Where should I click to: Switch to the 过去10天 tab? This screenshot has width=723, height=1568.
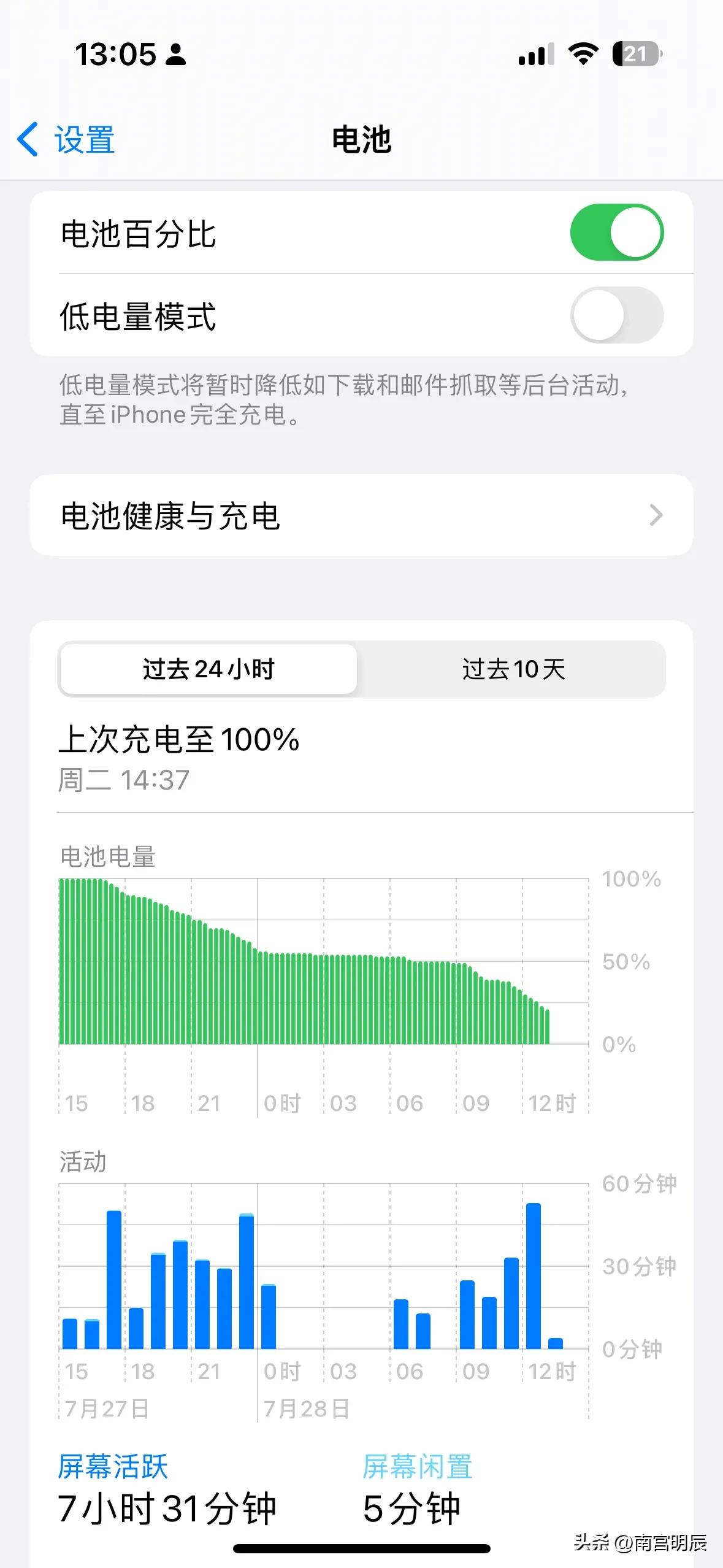pyautogui.click(x=513, y=670)
